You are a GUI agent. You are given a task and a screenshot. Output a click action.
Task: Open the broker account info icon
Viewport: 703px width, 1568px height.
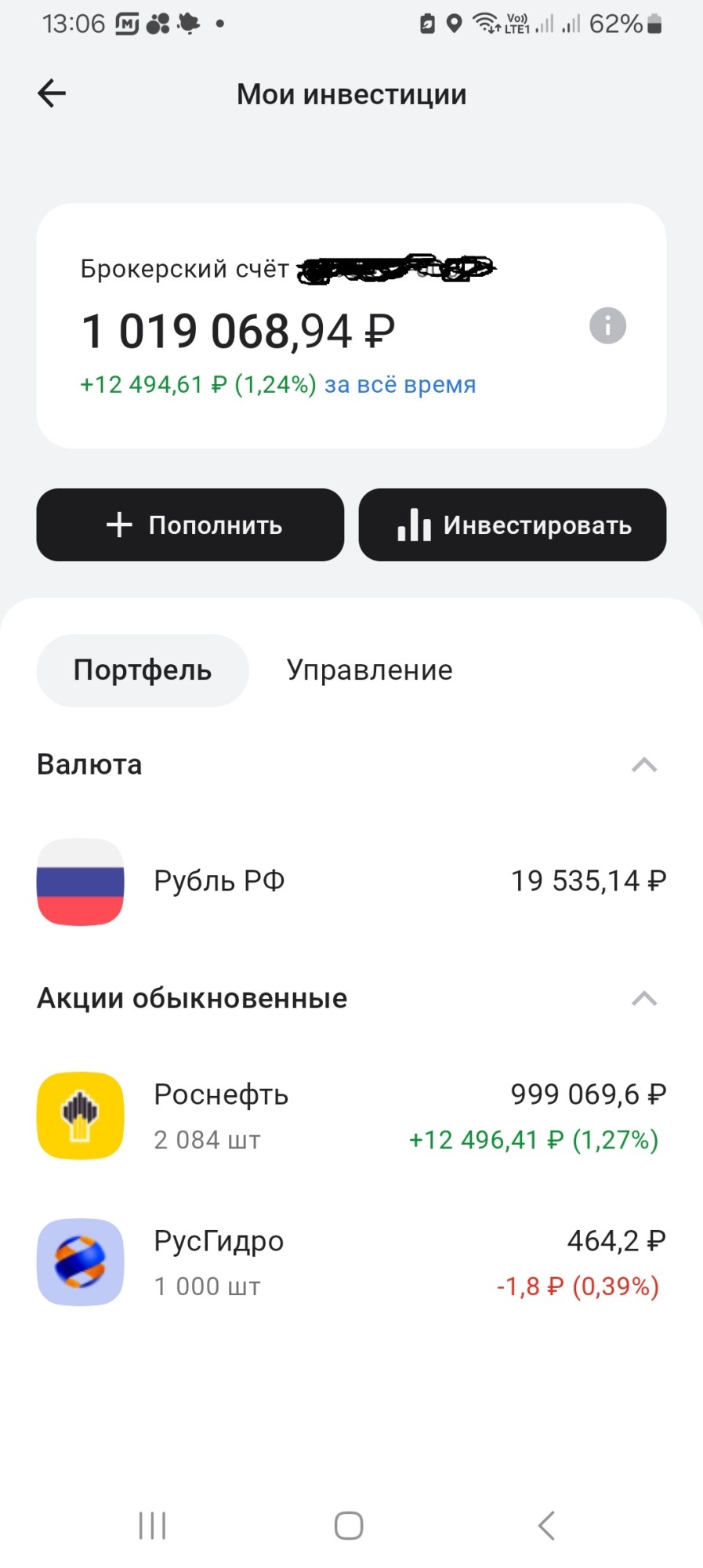607,325
